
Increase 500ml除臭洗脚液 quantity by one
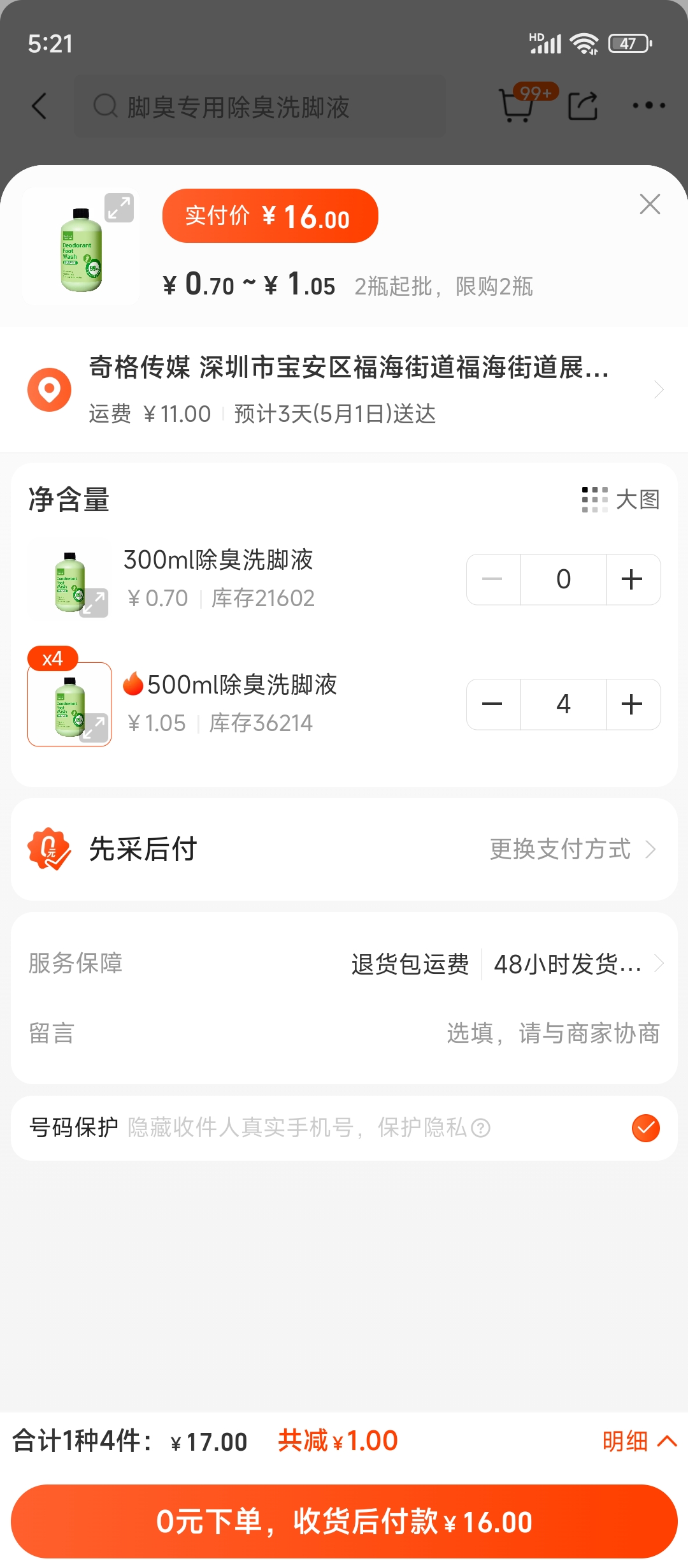(632, 704)
